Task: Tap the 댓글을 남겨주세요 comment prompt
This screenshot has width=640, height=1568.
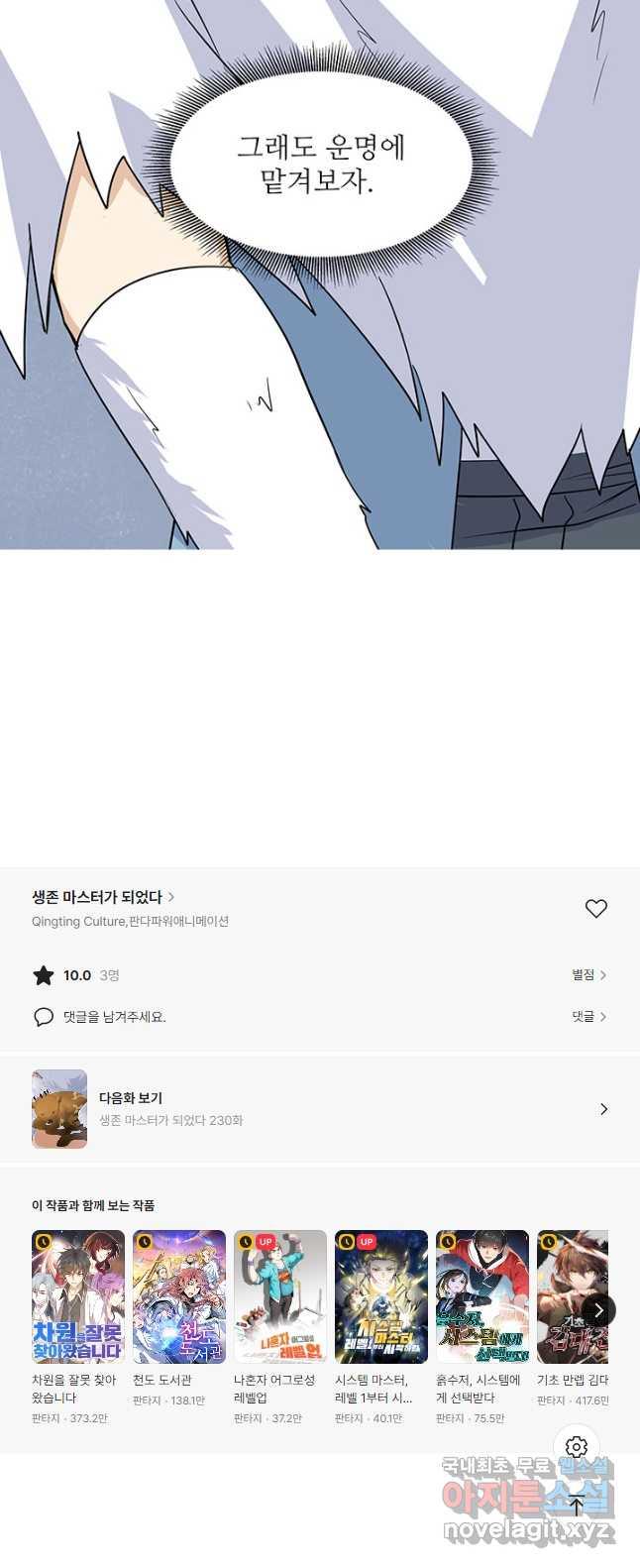Action: (x=114, y=1017)
